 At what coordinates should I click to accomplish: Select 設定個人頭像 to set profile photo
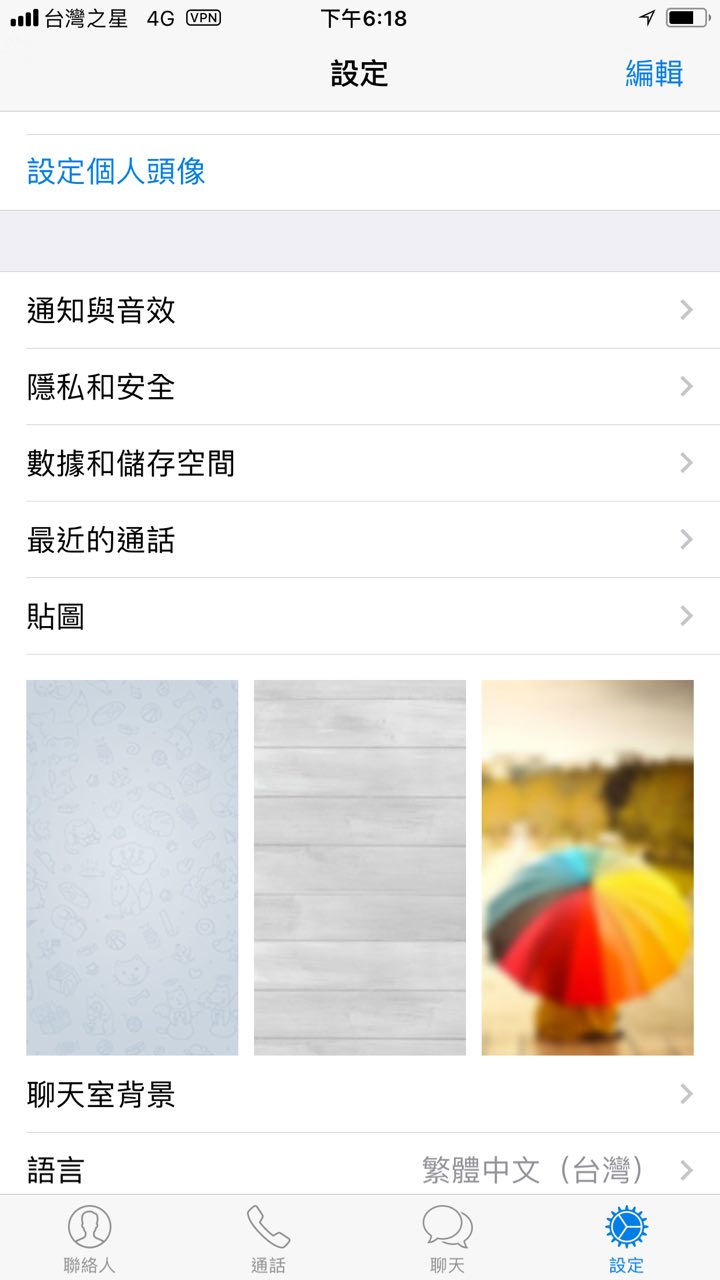pyautogui.click(x=116, y=171)
